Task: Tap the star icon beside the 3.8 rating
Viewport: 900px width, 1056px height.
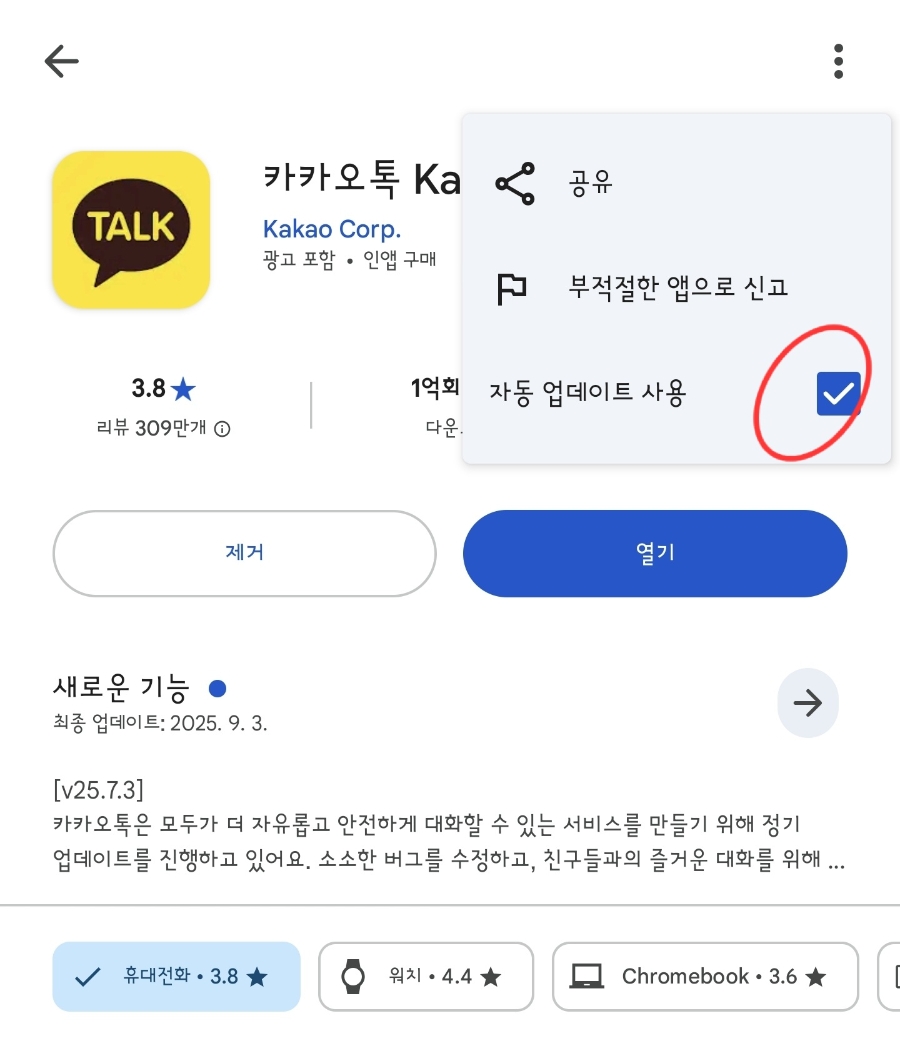Action: (x=183, y=390)
